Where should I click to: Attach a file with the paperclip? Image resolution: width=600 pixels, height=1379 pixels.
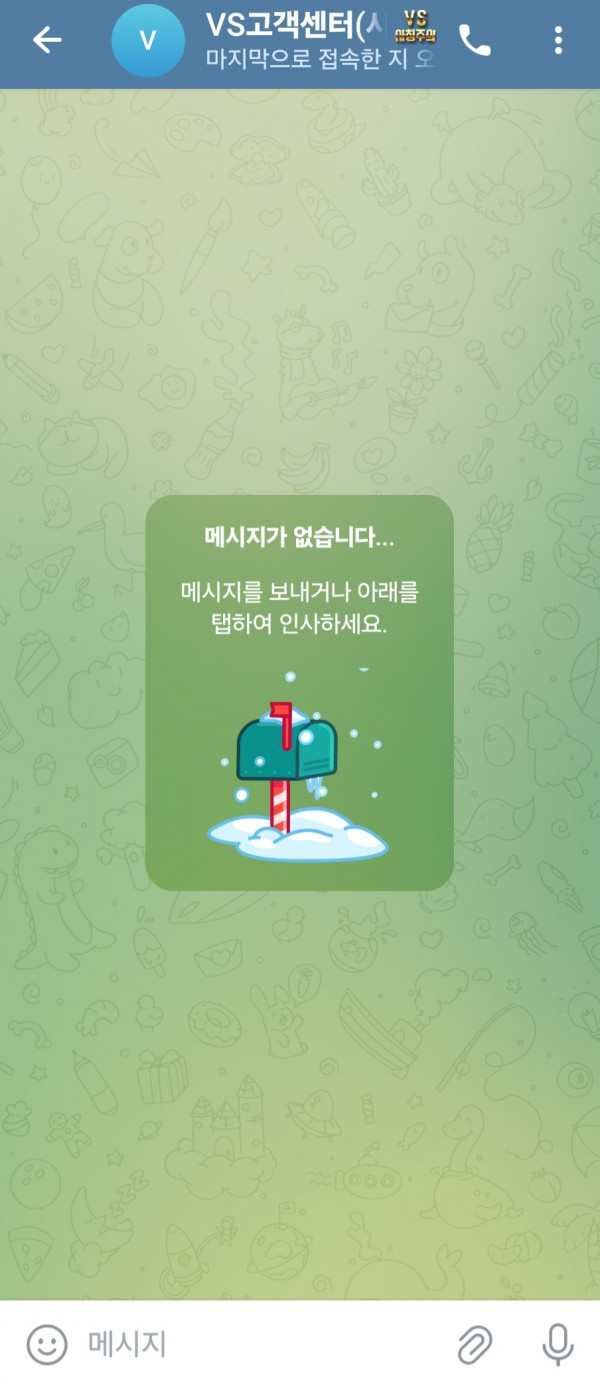tap(476, 1344)
